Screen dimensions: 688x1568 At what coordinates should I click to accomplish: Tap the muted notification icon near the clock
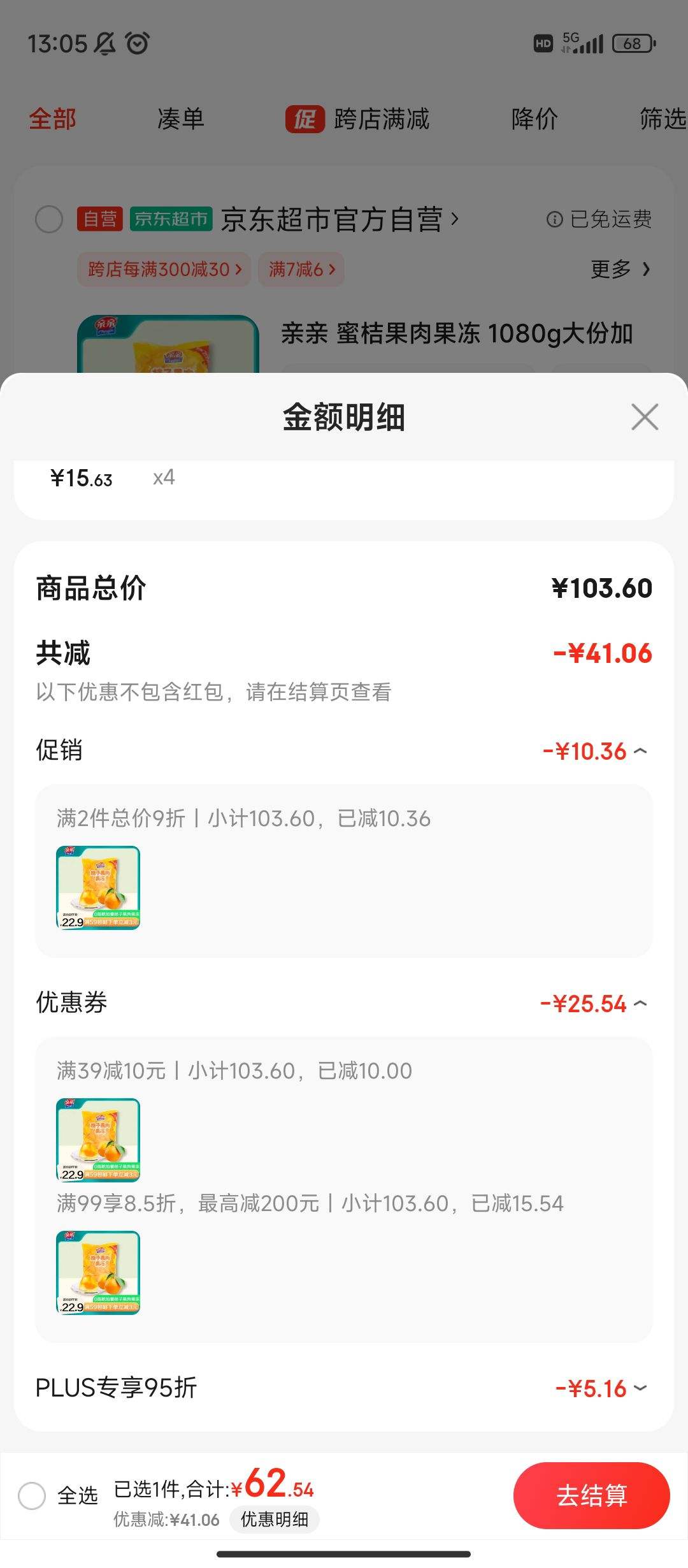[102, 43]
